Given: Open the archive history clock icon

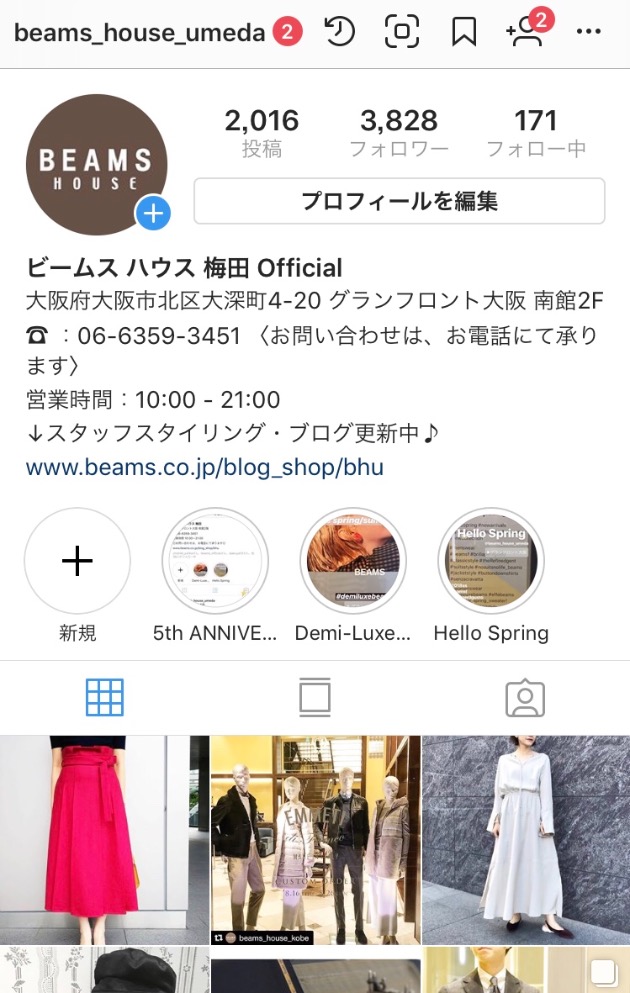Looking at the screenshot, I should (x=340, y=32).
